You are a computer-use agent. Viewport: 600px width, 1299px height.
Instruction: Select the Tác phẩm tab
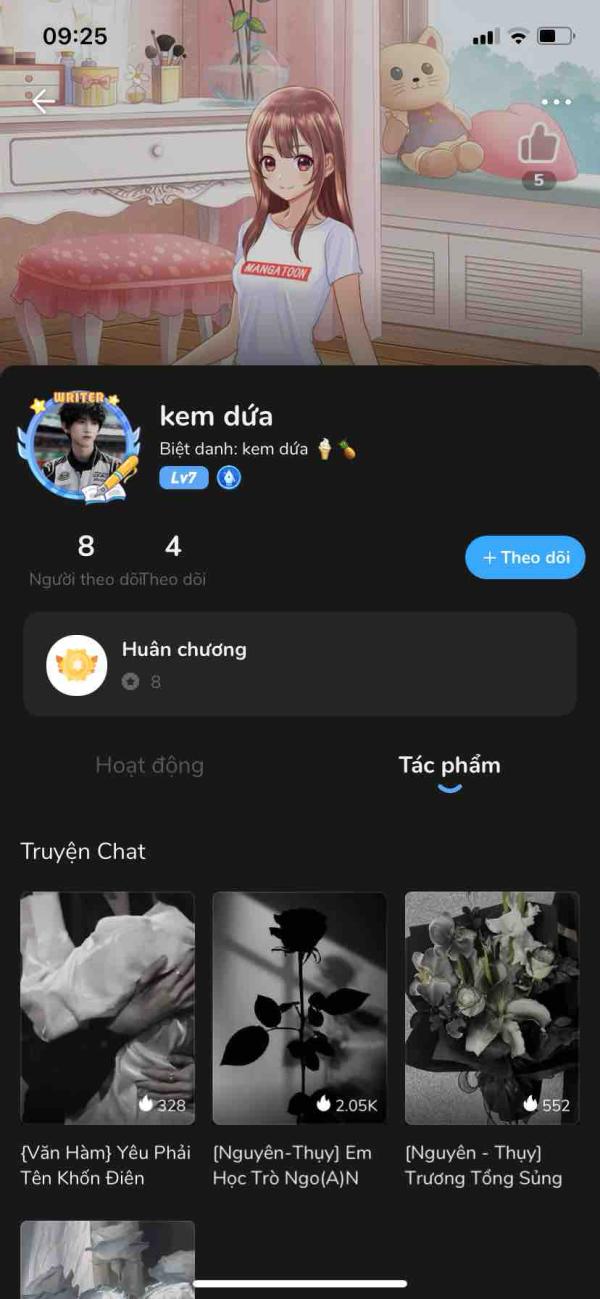coord(449,766)
